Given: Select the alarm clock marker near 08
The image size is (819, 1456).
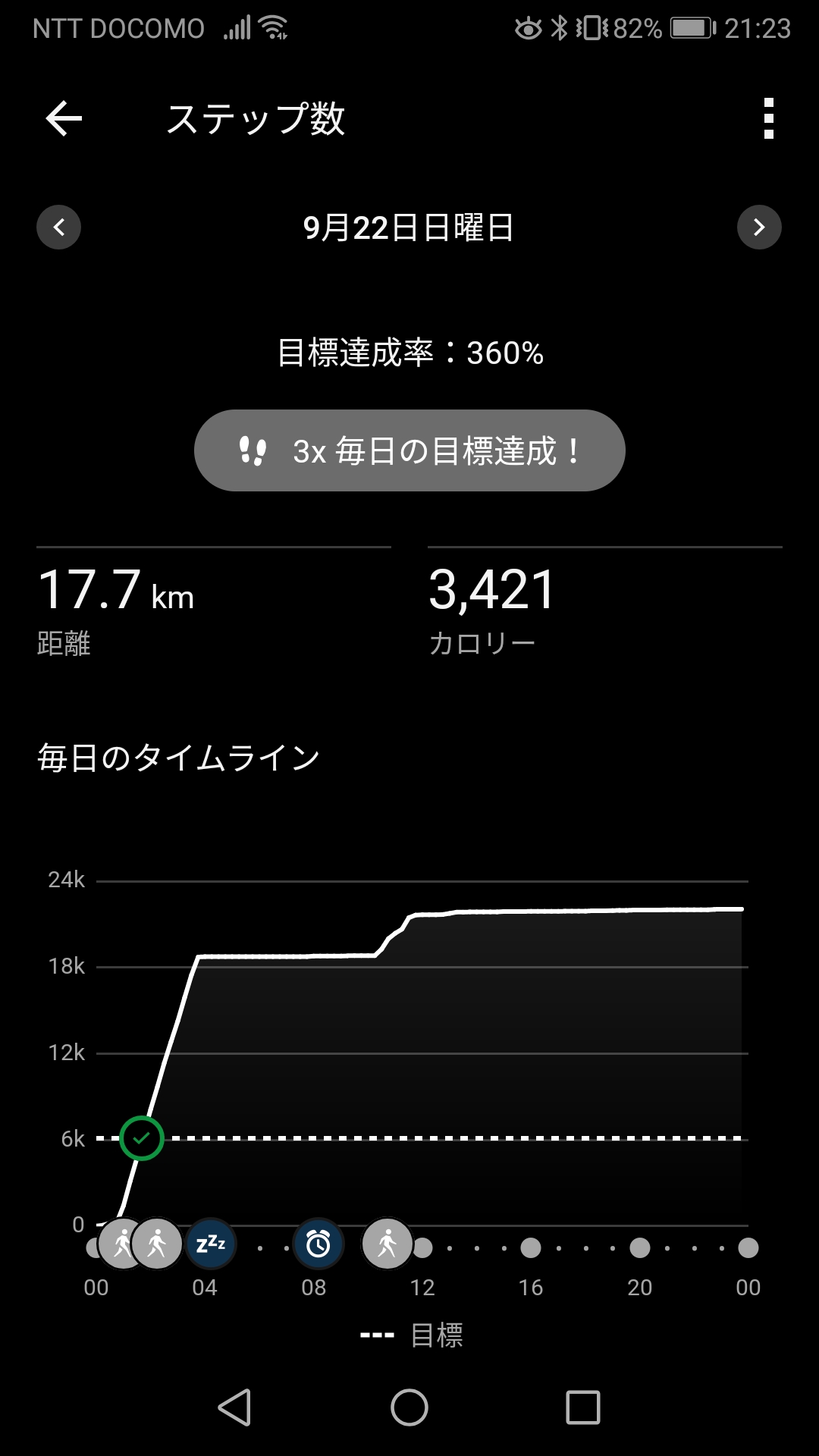Looking at the screenshot, I should point(318,1244).
